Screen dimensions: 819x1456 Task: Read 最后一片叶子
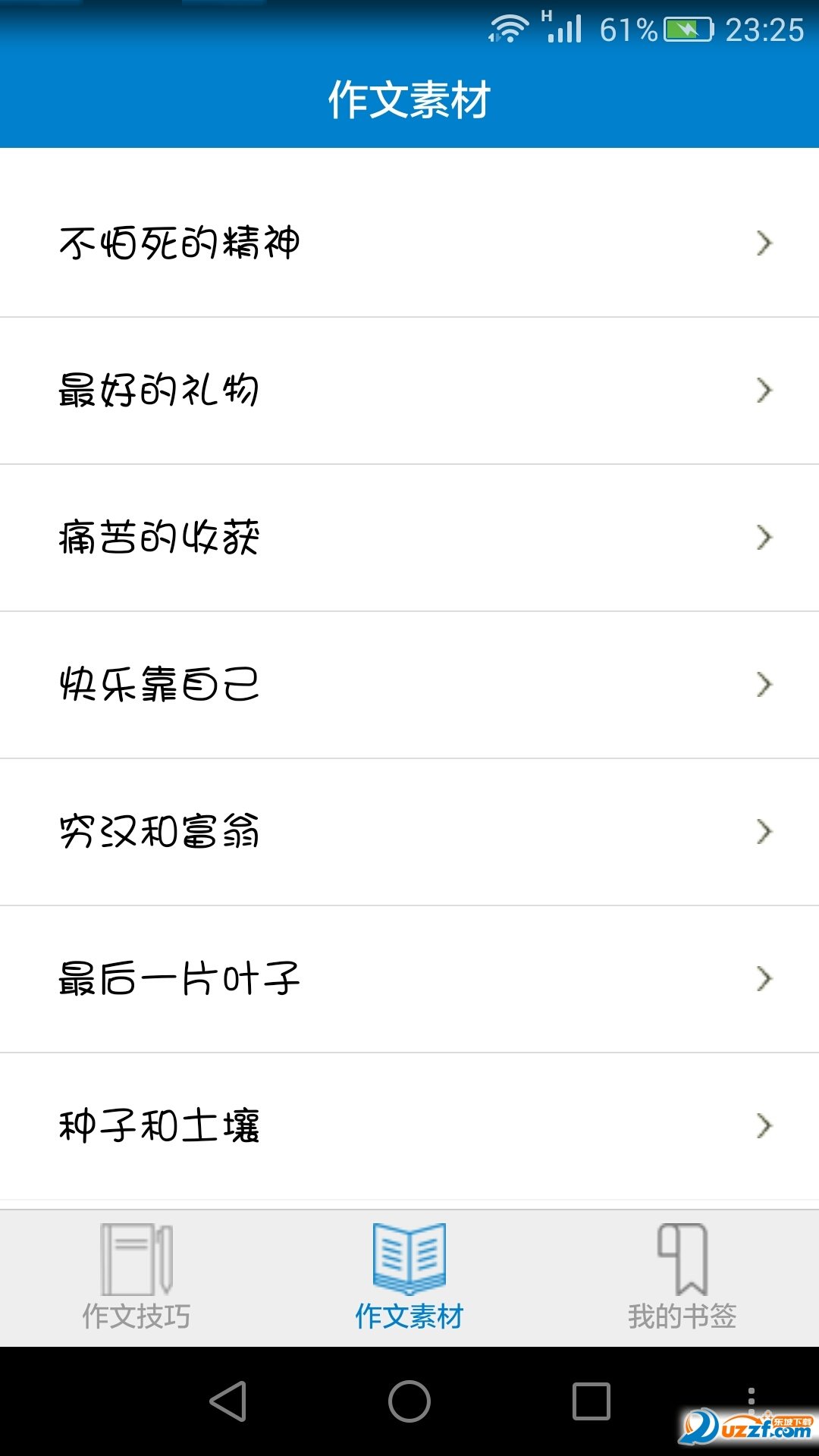(409, 979)
